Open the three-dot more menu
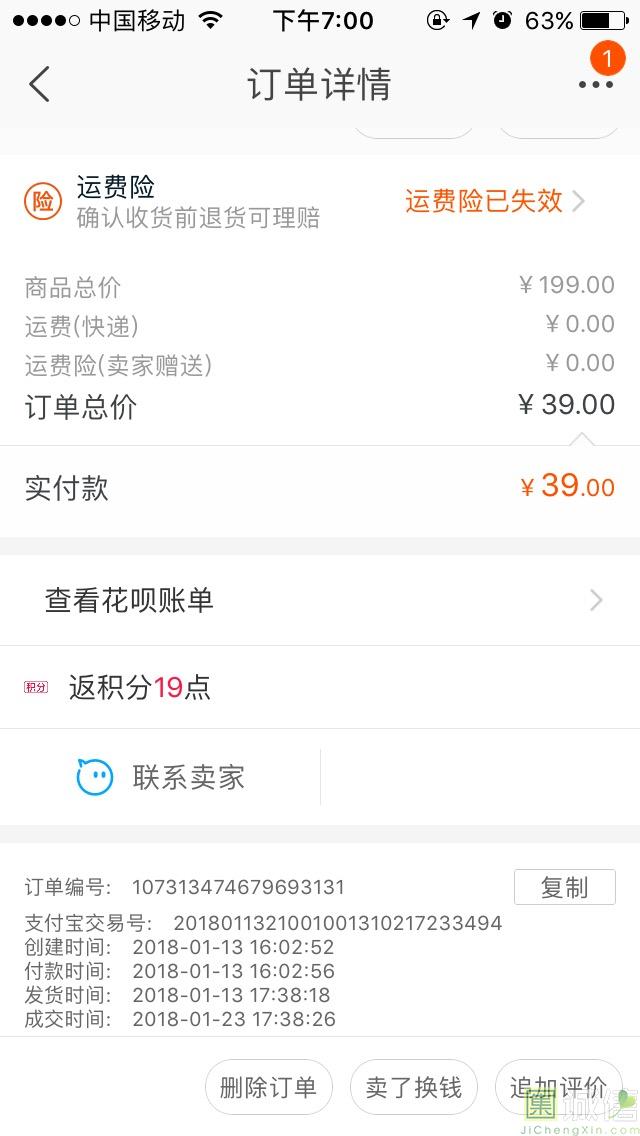This screenshot has height=1136, width=640. [x=596, y=85]
